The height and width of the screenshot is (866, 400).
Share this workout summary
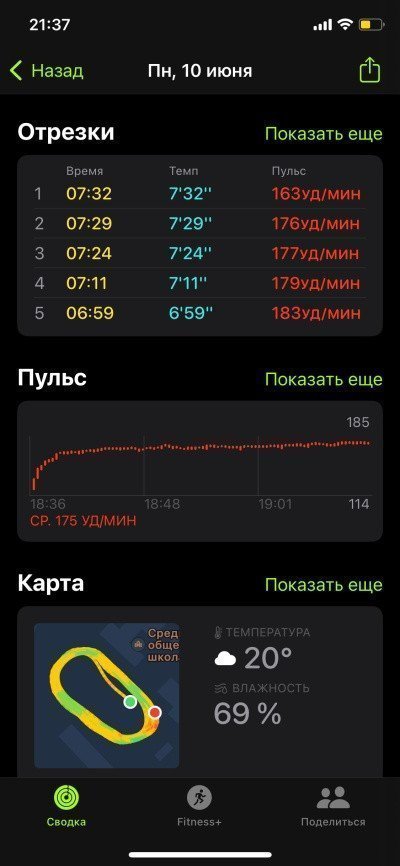(x=370, y=71)
